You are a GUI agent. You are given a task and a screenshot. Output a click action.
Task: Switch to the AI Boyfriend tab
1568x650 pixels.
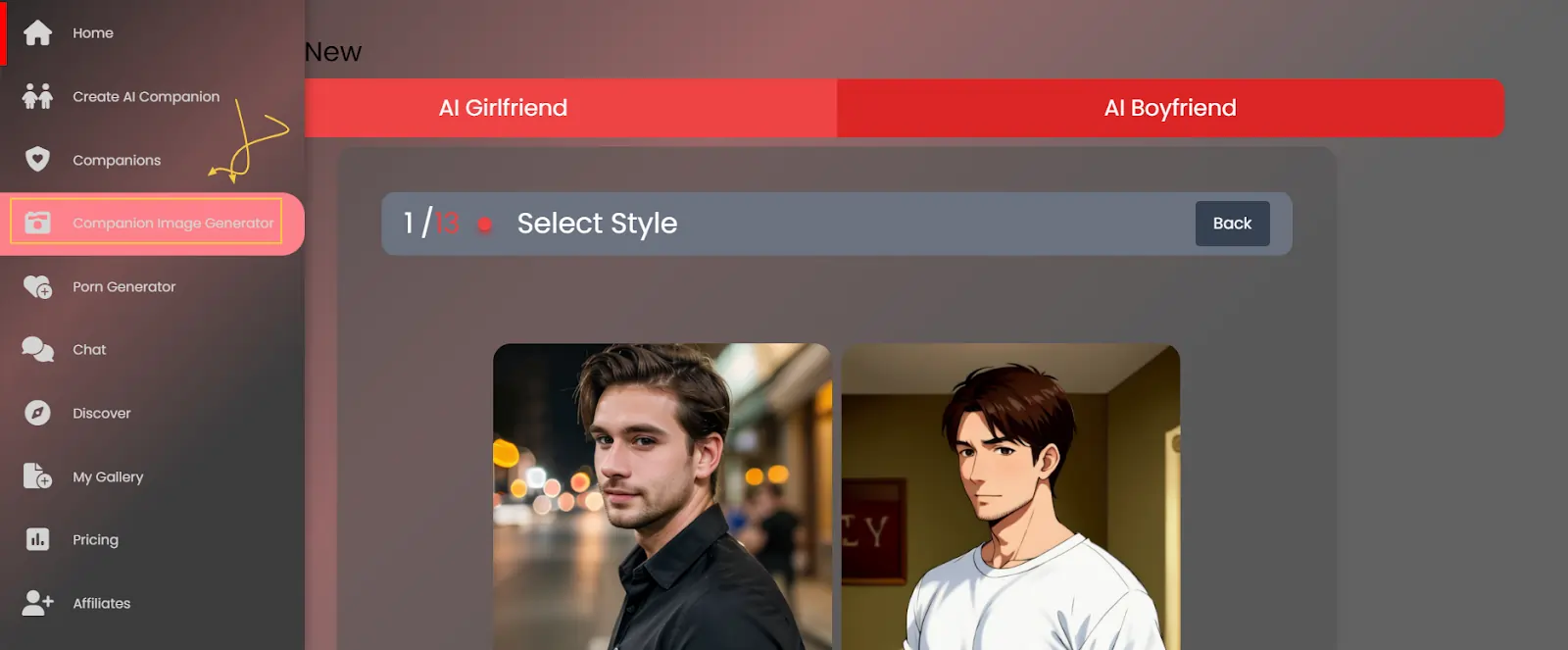(x=1170, y=108)
